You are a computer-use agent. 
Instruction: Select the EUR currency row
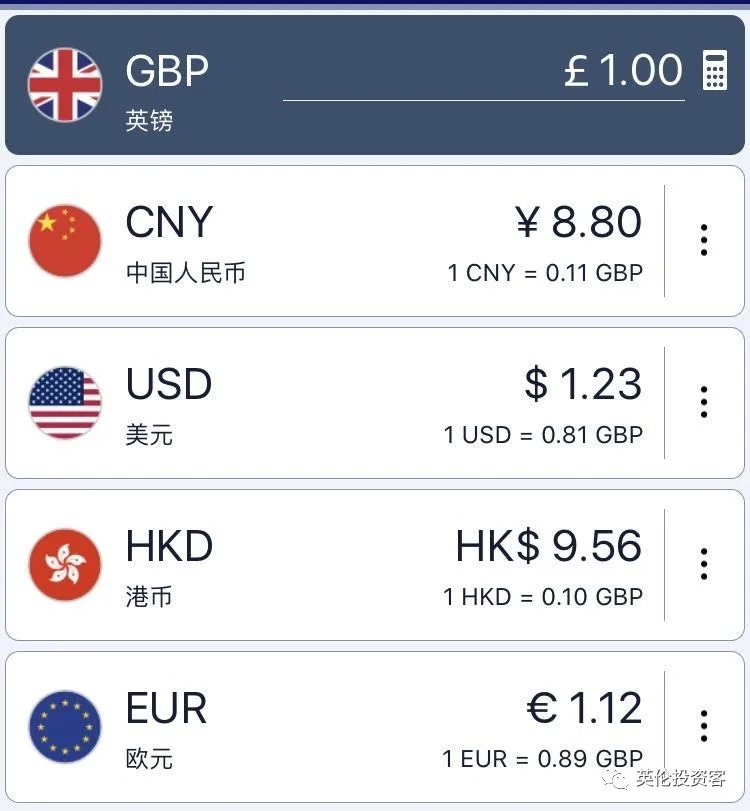[335, 726]
